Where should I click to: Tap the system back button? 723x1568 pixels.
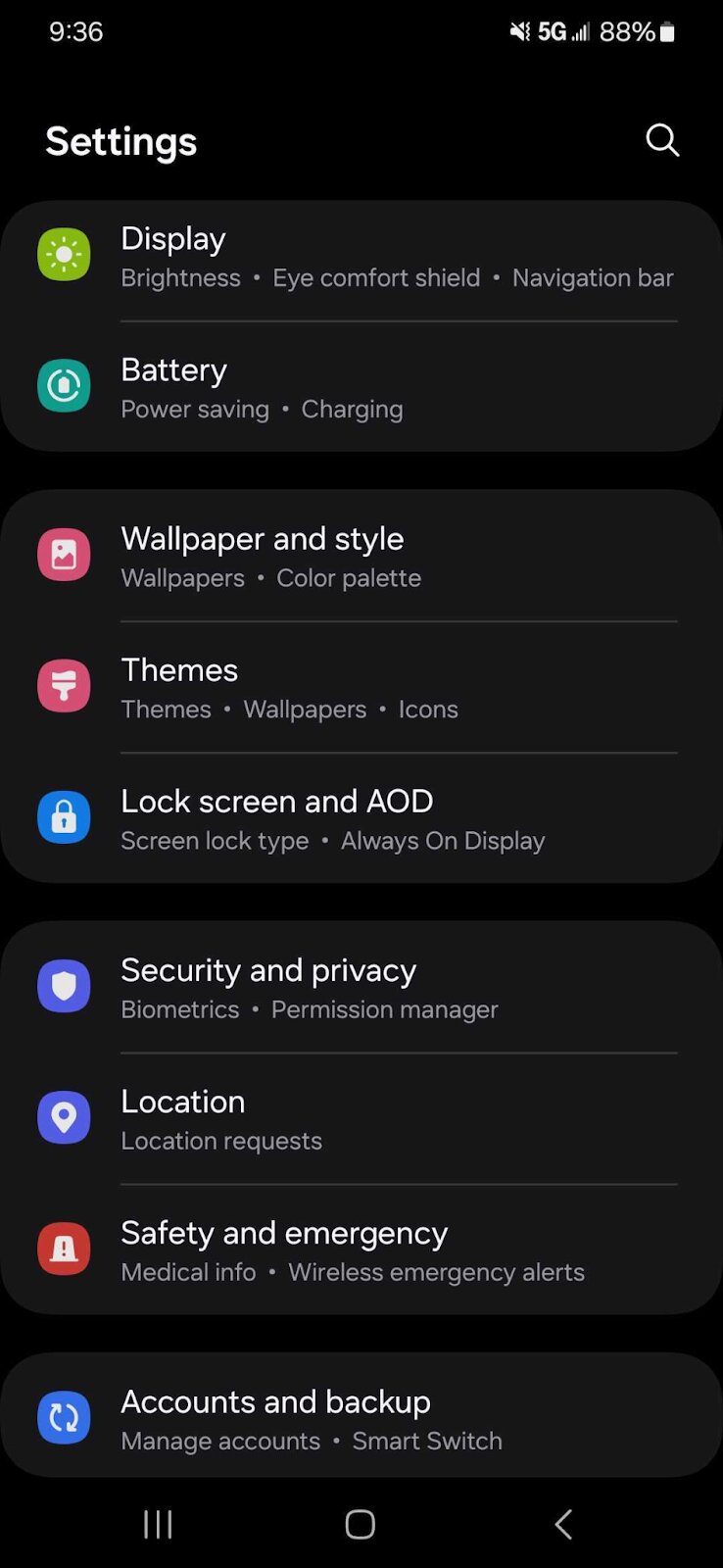563,1524
